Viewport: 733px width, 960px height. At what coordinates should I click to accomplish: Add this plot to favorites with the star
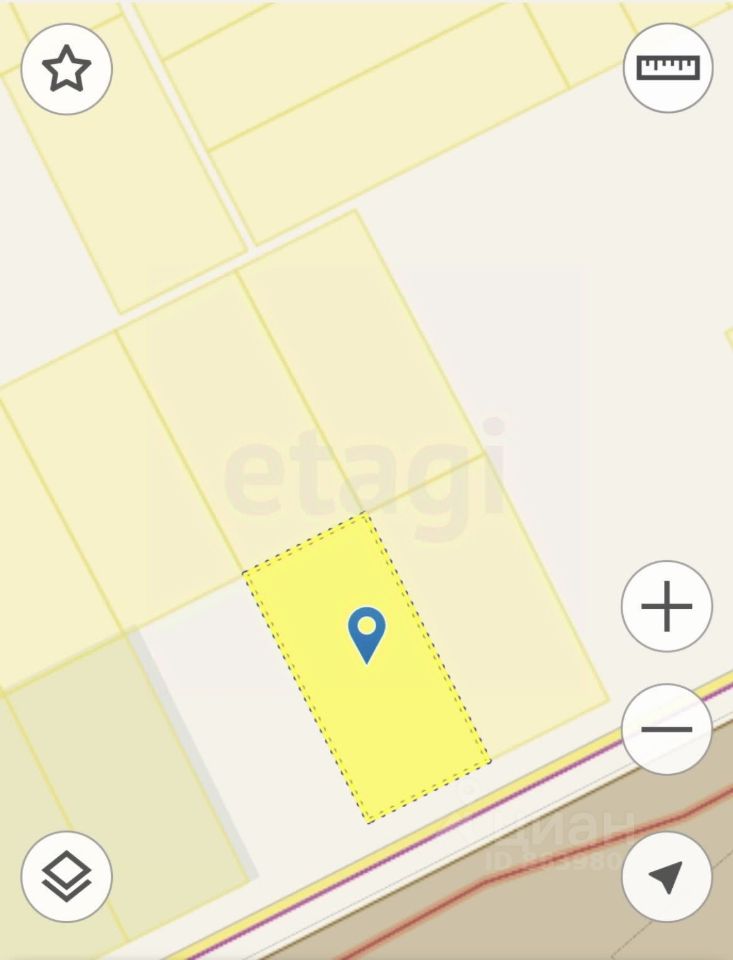click(x=66, y=69)
